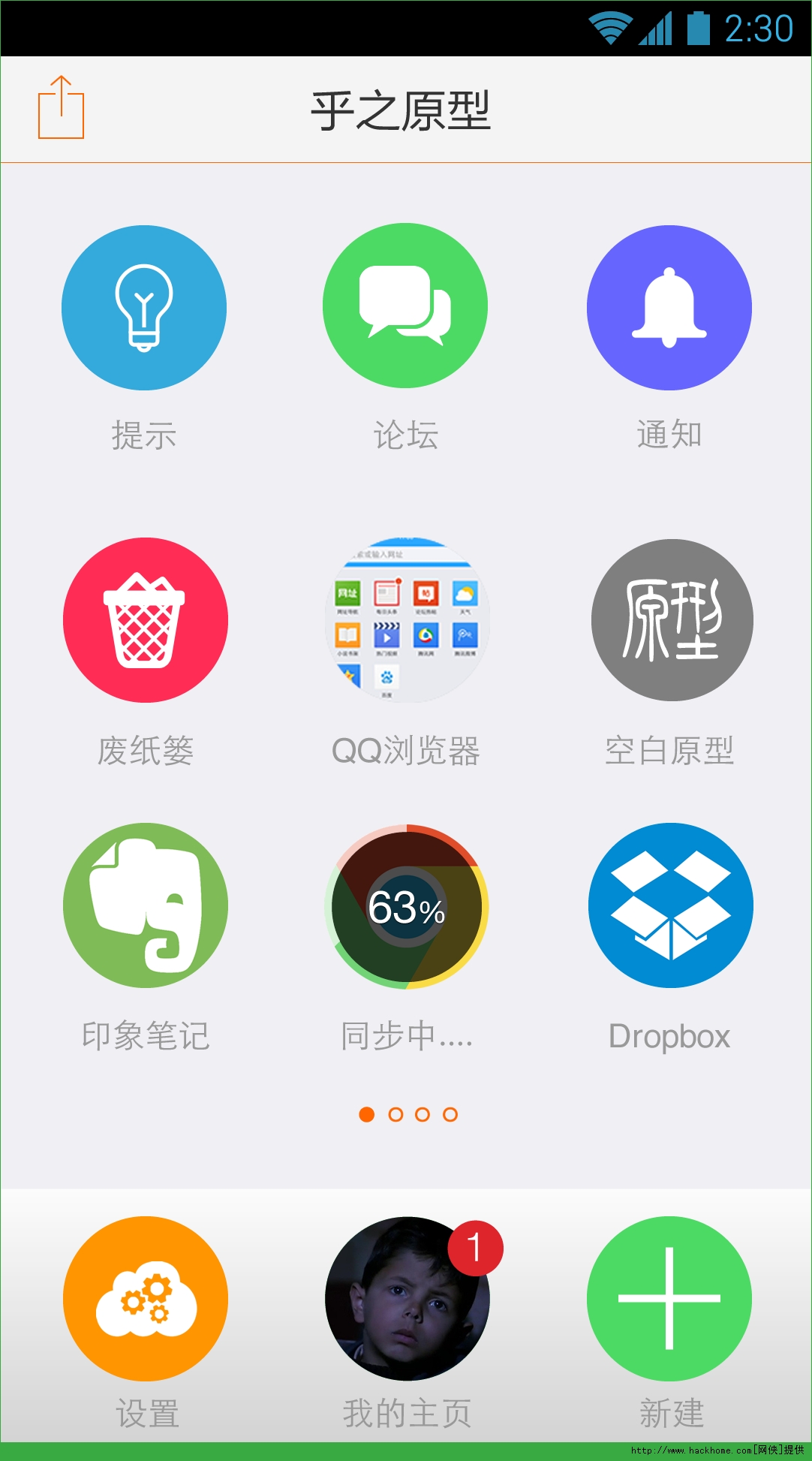
Task: Open the QQ浏览器 prototype
Action: click(407, 620)
